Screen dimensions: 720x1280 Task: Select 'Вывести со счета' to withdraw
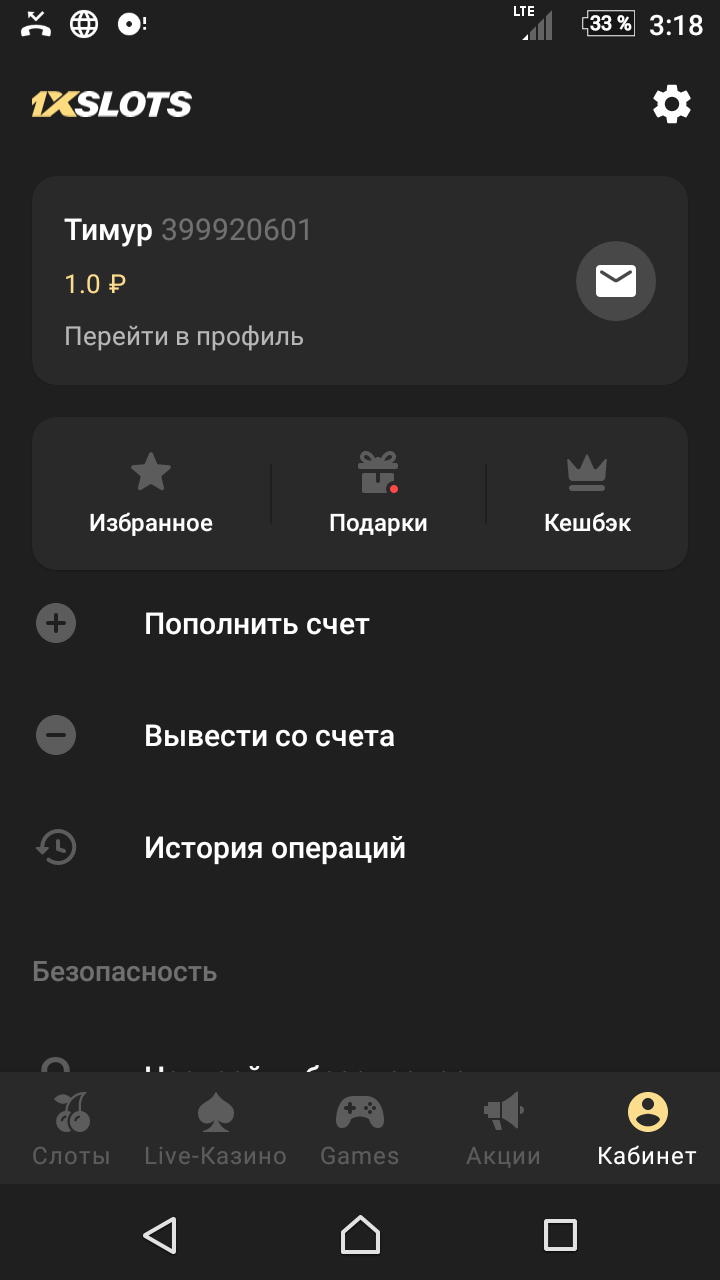tap(360, 736)
